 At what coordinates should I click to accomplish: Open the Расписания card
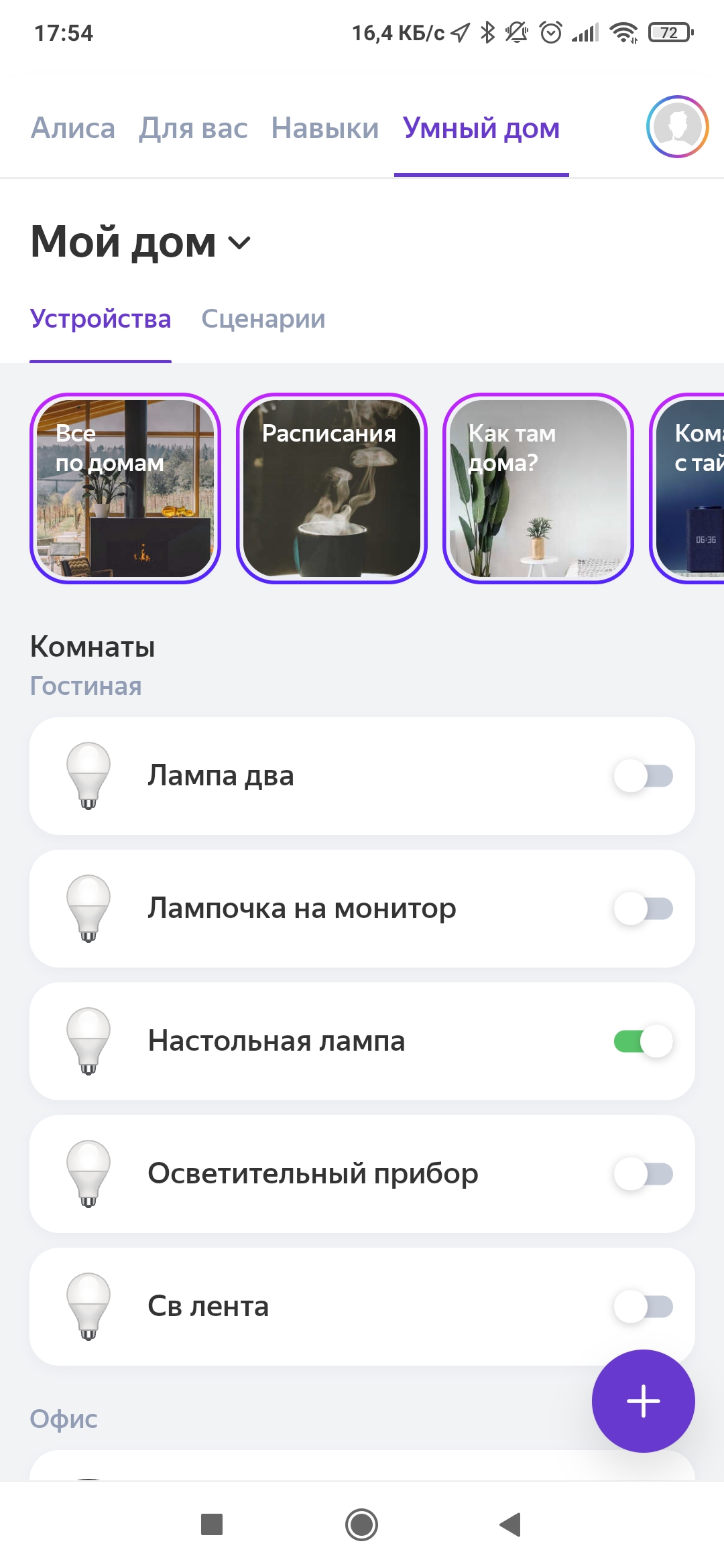[x=332, y=488]
